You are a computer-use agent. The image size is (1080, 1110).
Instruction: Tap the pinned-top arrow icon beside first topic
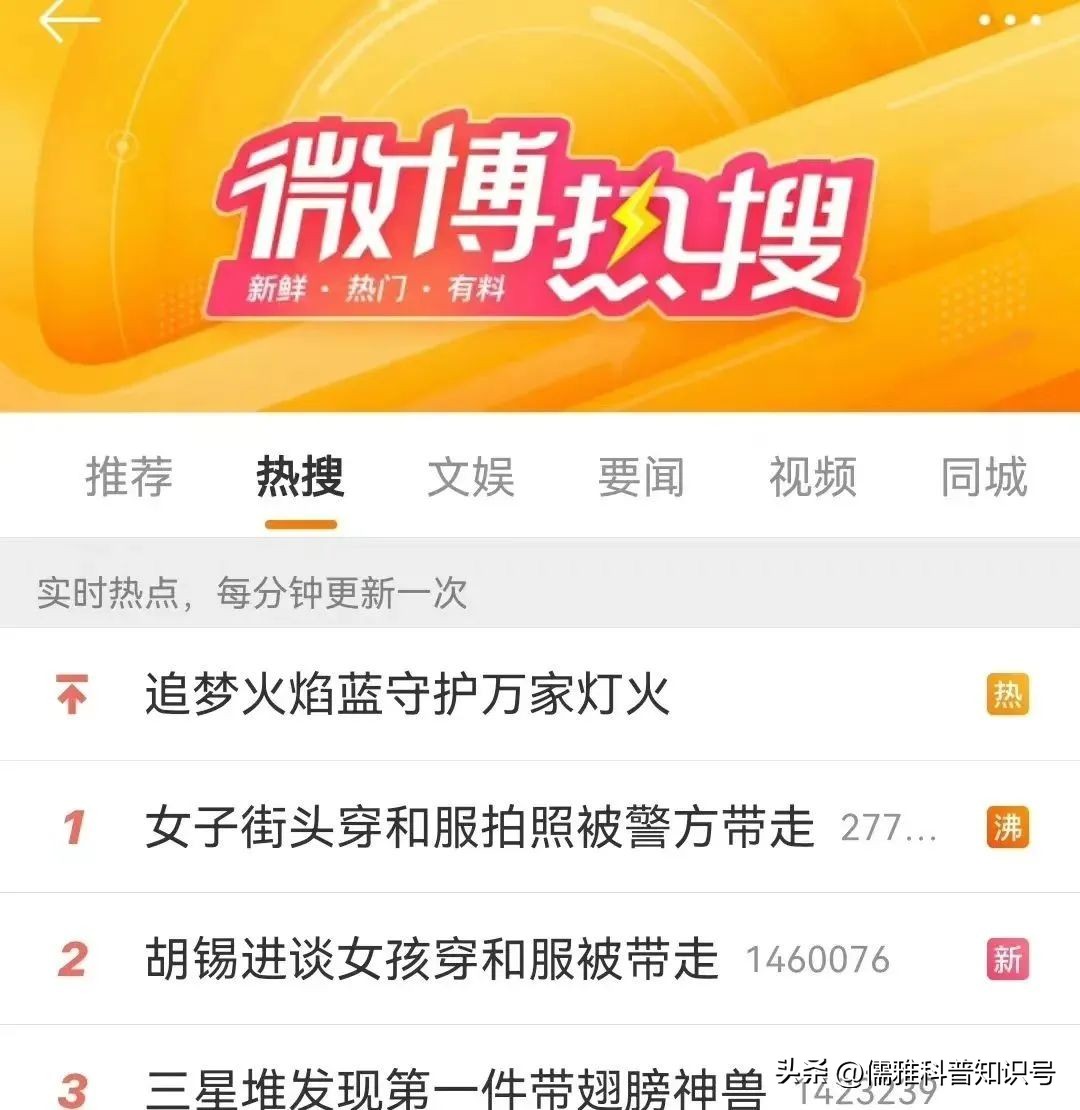(70, 694)
